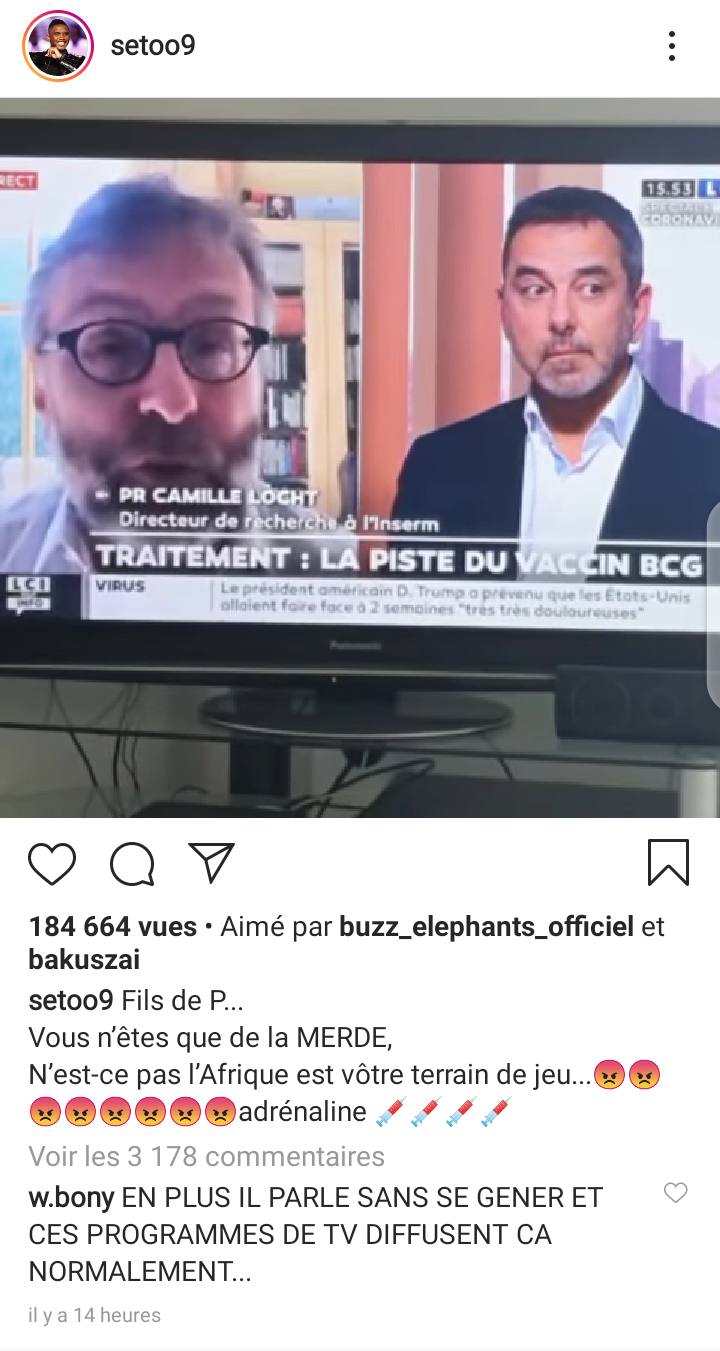Open the setoo9 username at top
The image size is (720, 1351).
click(153, 46)
